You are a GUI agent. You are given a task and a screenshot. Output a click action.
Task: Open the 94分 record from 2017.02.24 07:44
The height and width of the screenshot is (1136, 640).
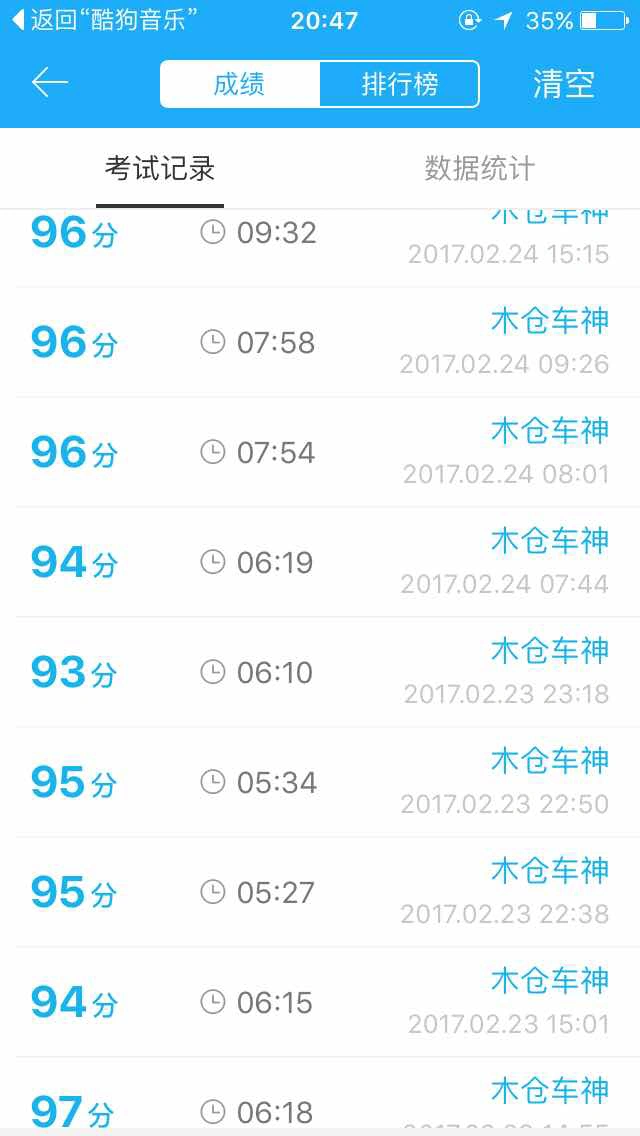(x=320, y=562)
